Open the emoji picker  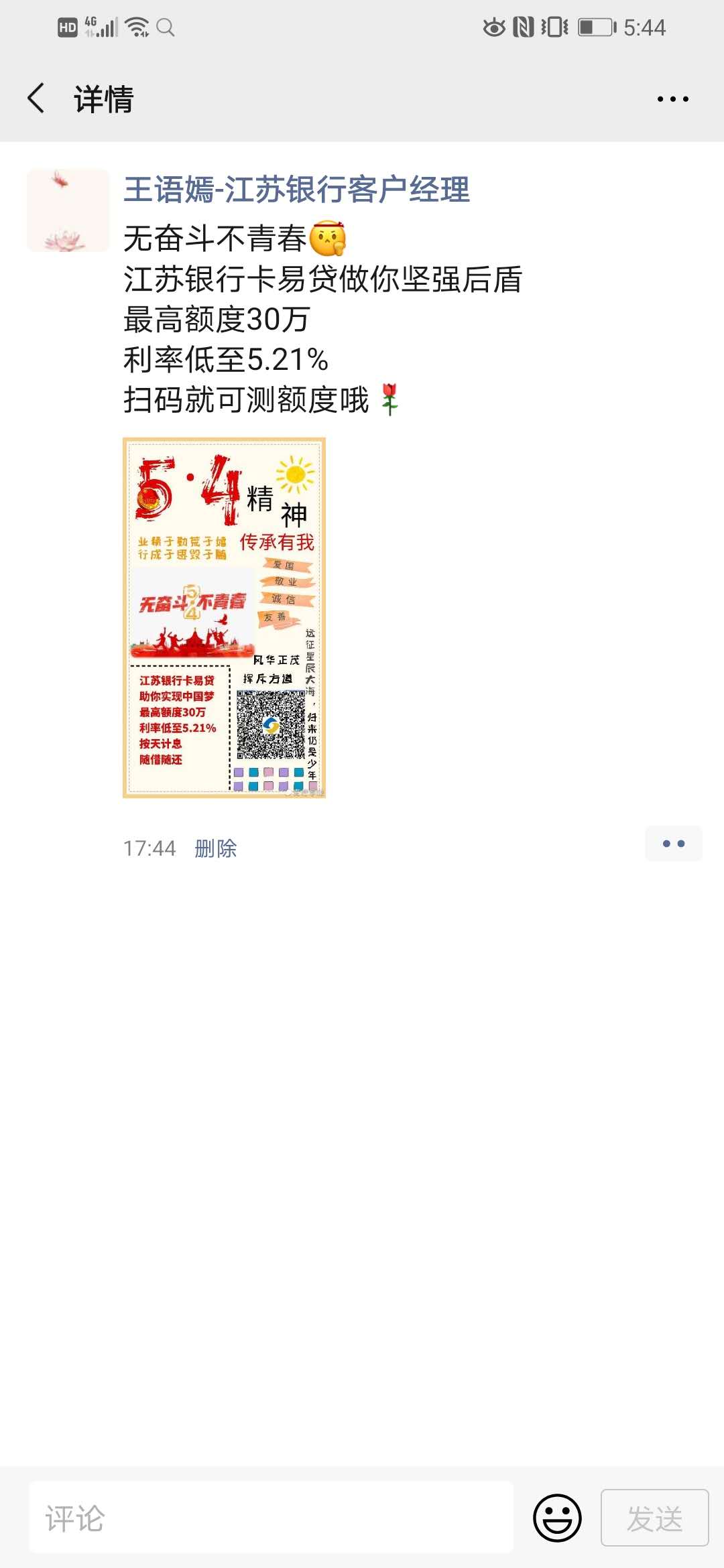click(x=557, y=1518)
